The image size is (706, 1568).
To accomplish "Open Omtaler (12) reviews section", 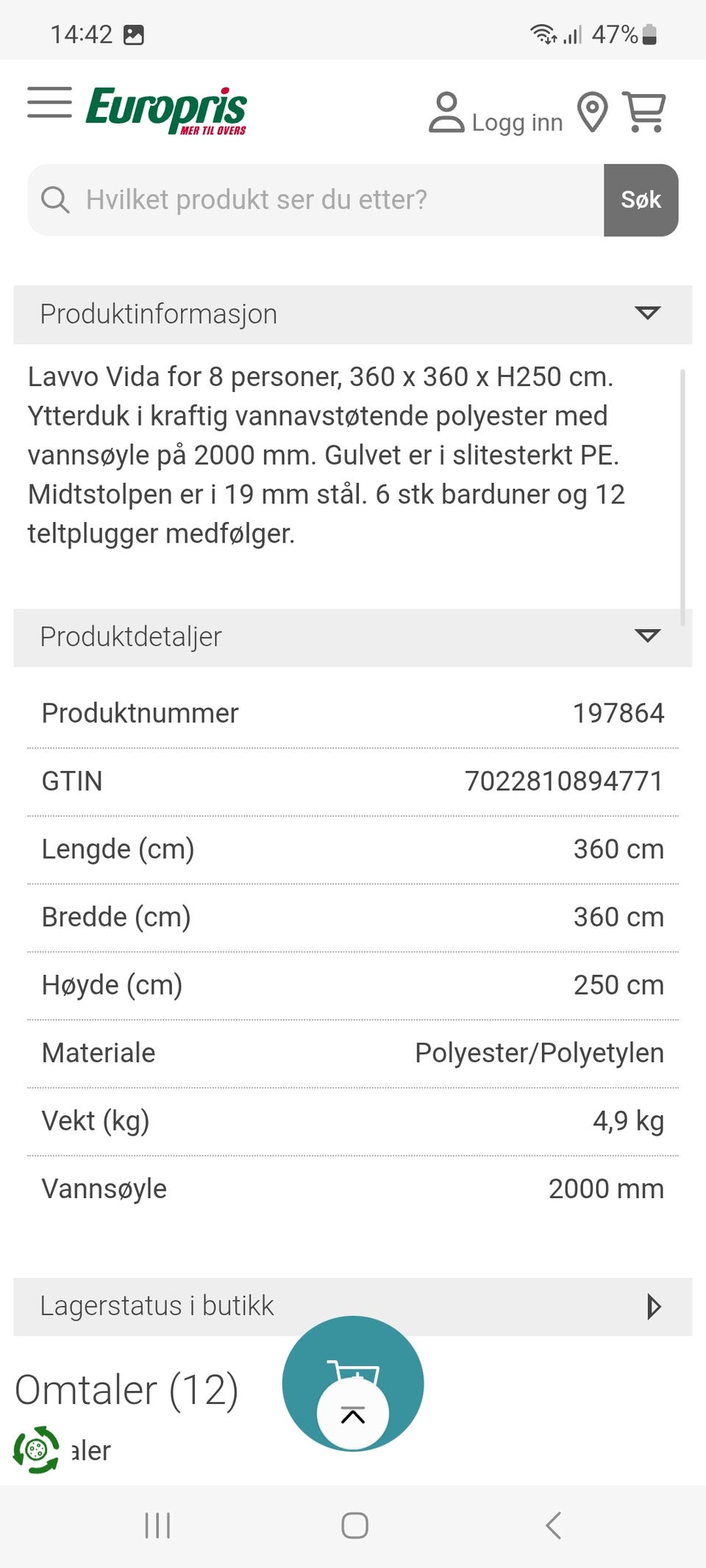I will 126,1388.
